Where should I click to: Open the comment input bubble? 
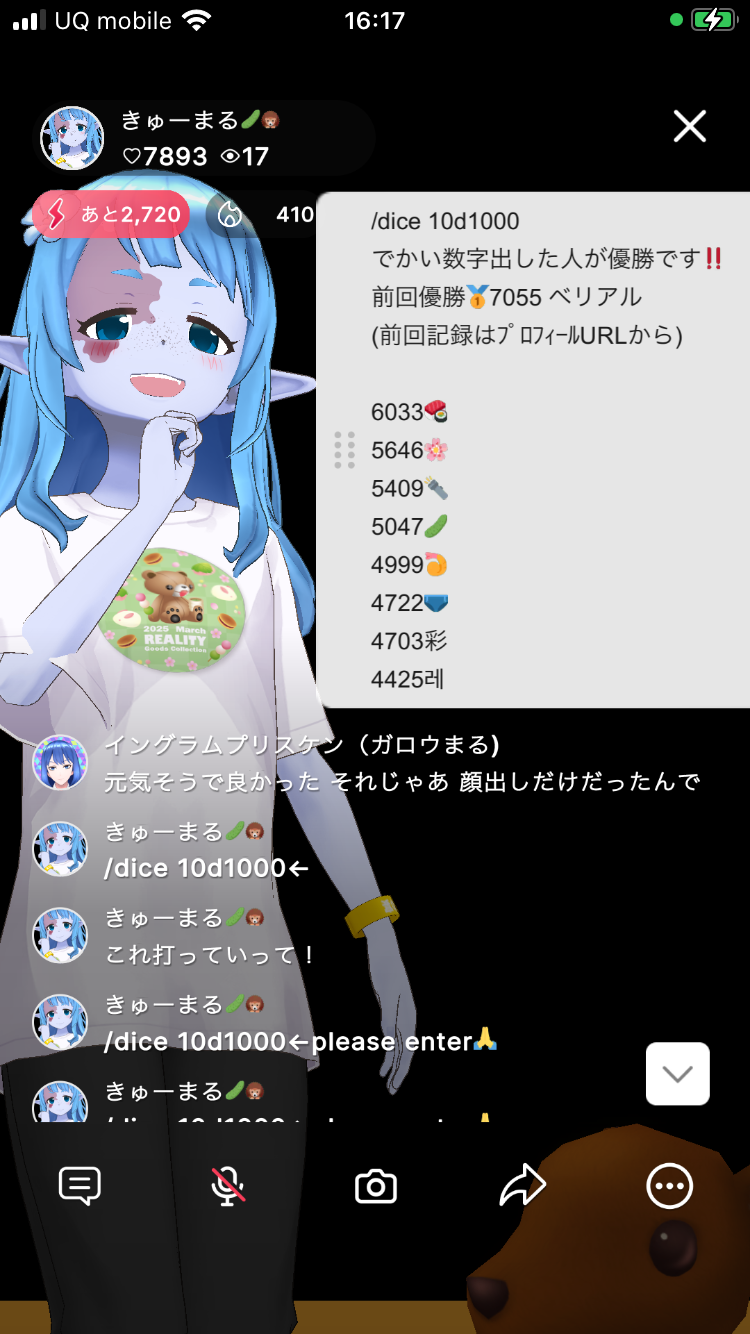click(80, 1187)
